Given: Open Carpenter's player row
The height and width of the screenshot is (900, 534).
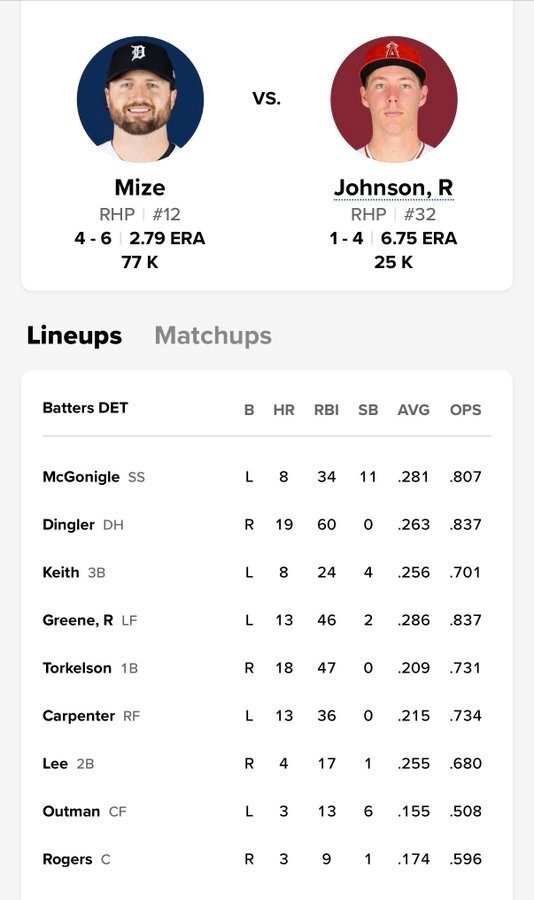Looking at the screenshot, I should point(266,716).
